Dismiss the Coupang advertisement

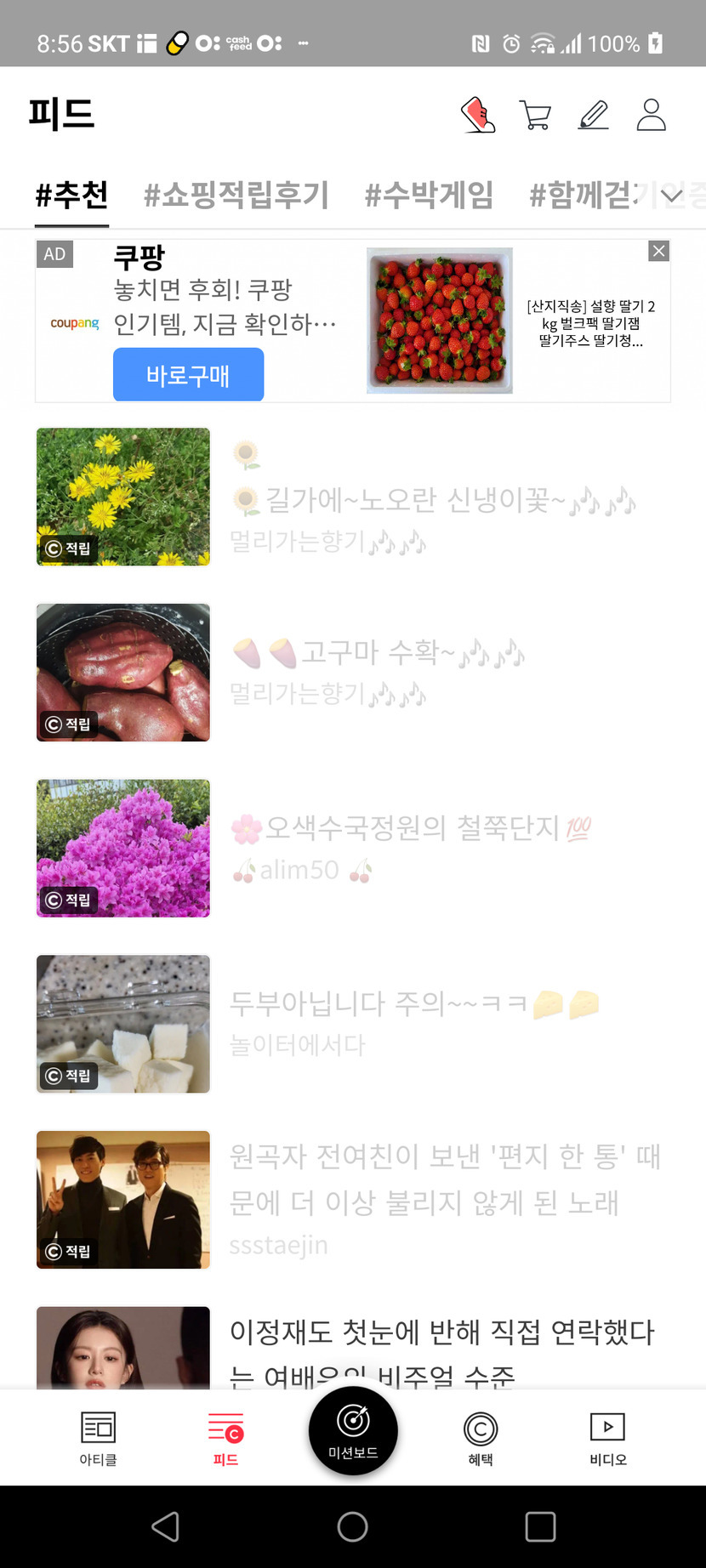659,251
